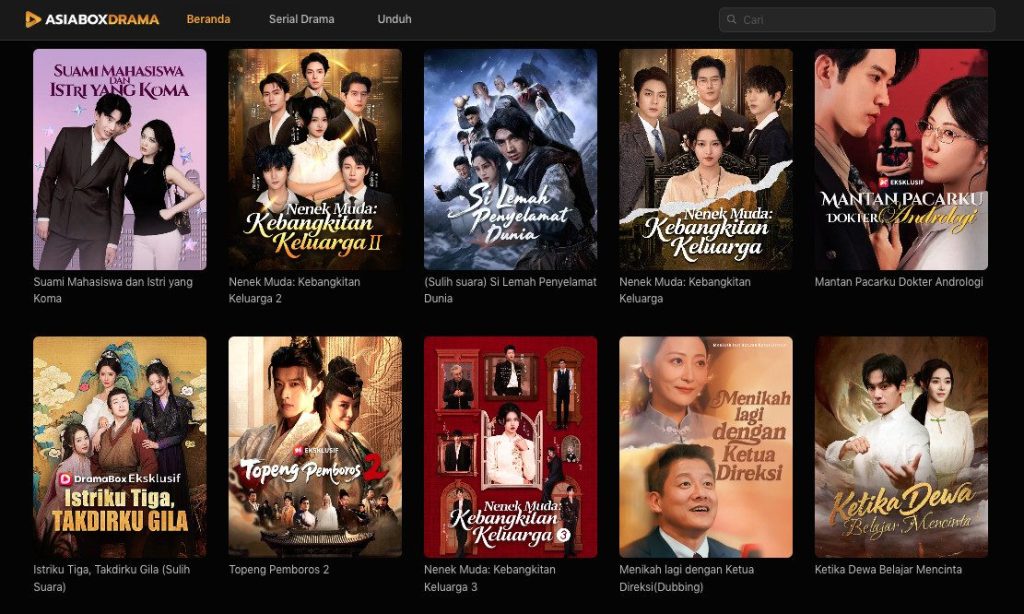Open Nenek Muda: Kebangkitan Keluarga 2

tap(315, 160)
